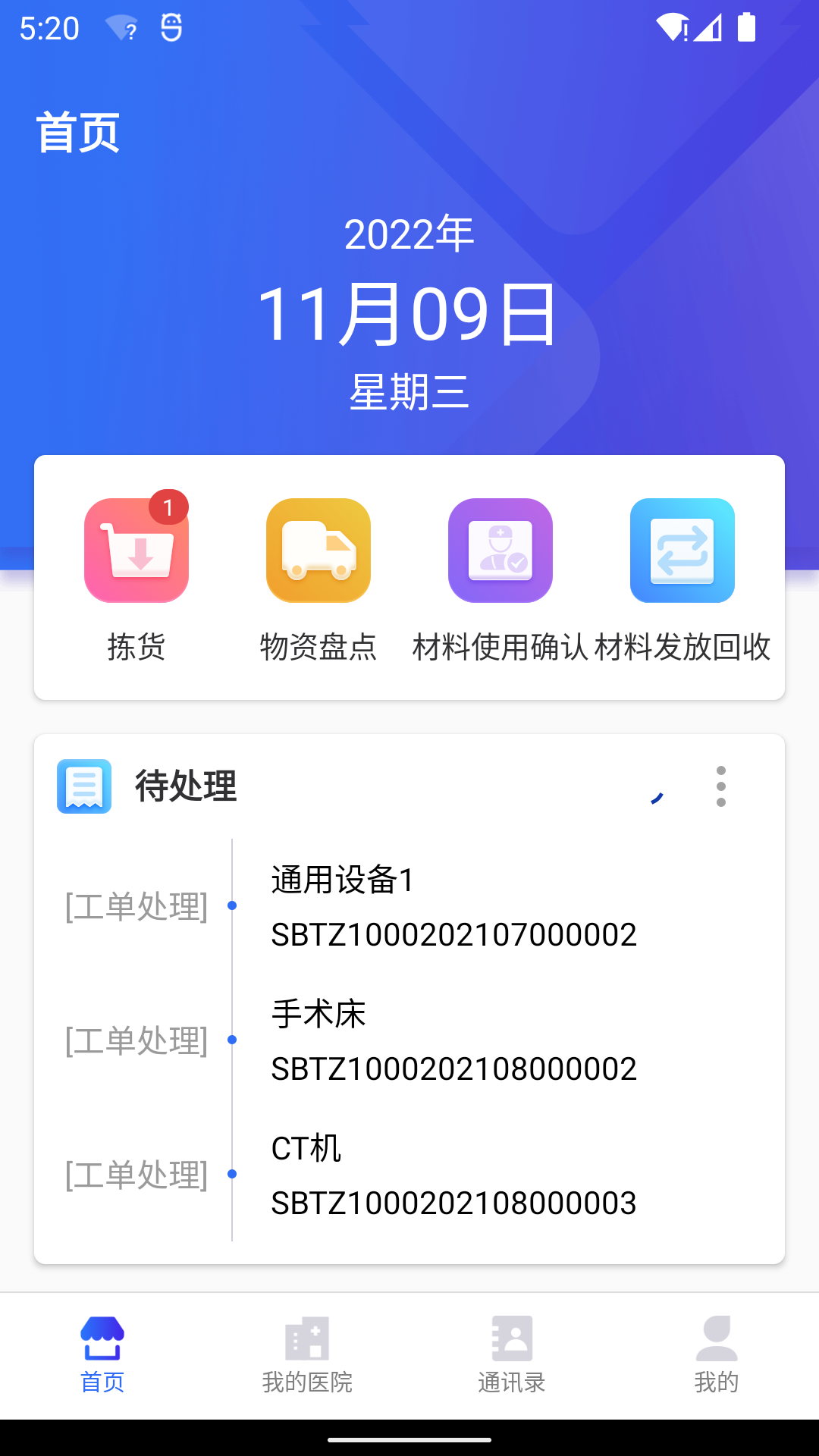819x1456 pixels.
Task: Click the 待处理 document list icon
Action: [83, 786]
